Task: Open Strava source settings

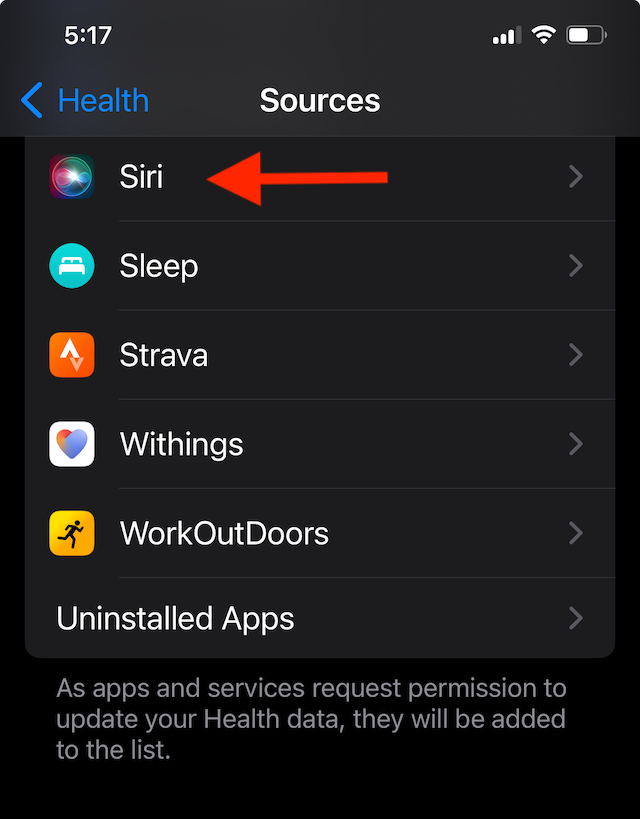Action: pos(320,355)
